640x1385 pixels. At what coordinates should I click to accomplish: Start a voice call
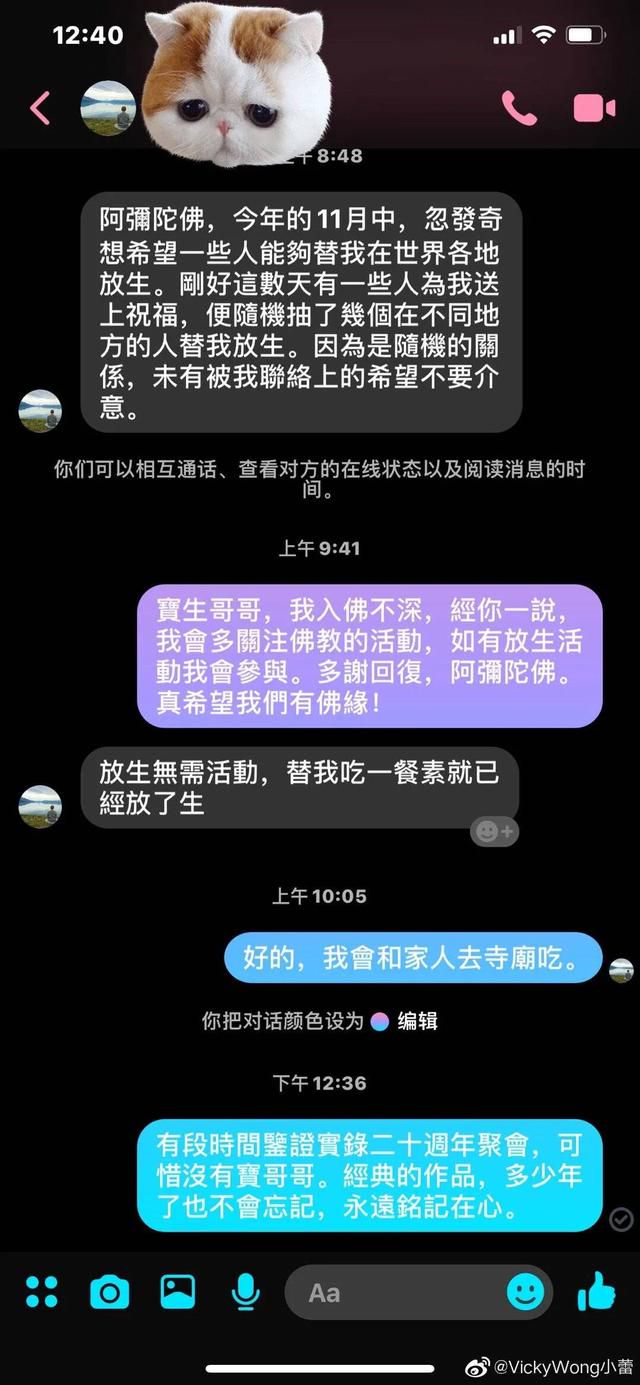(519, 108)
